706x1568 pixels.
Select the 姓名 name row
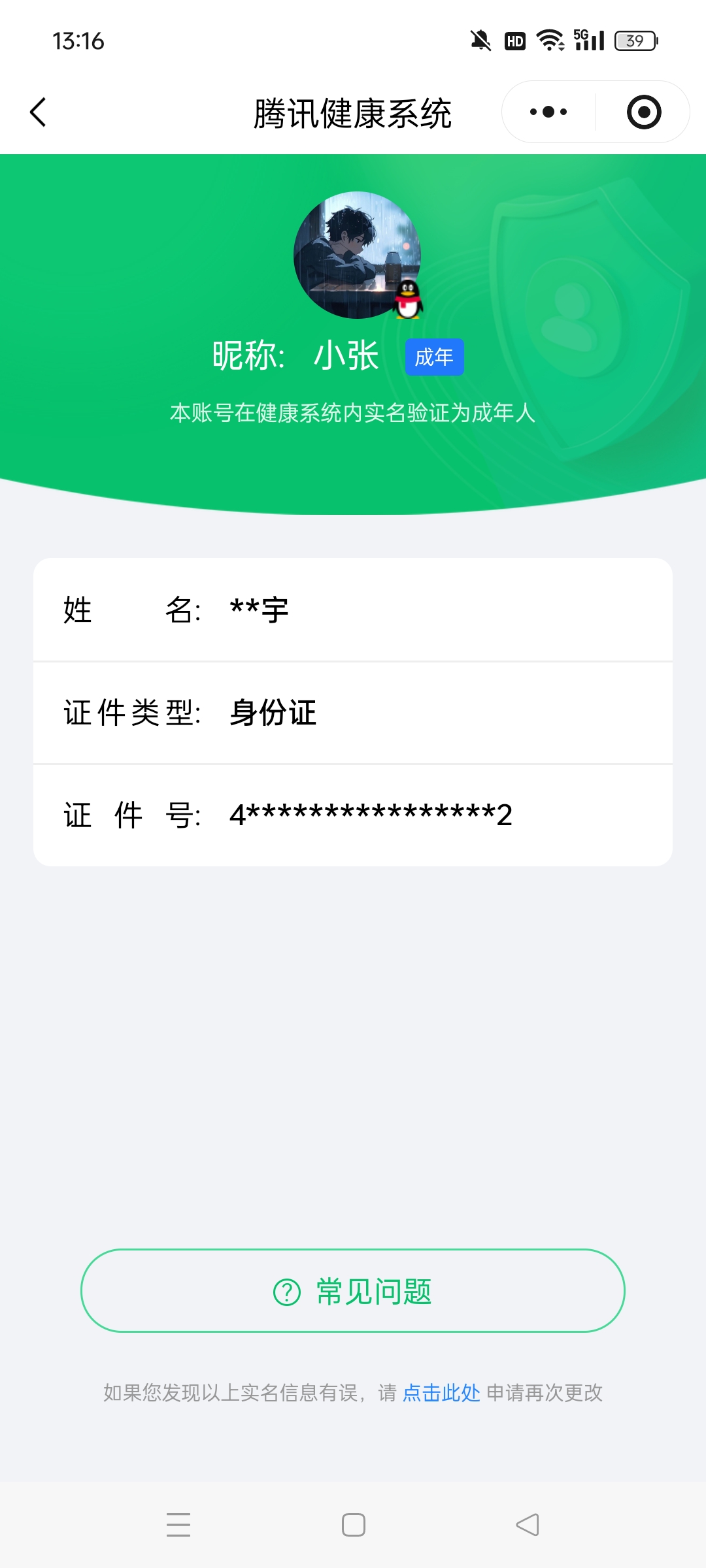(x=353, y=610)
